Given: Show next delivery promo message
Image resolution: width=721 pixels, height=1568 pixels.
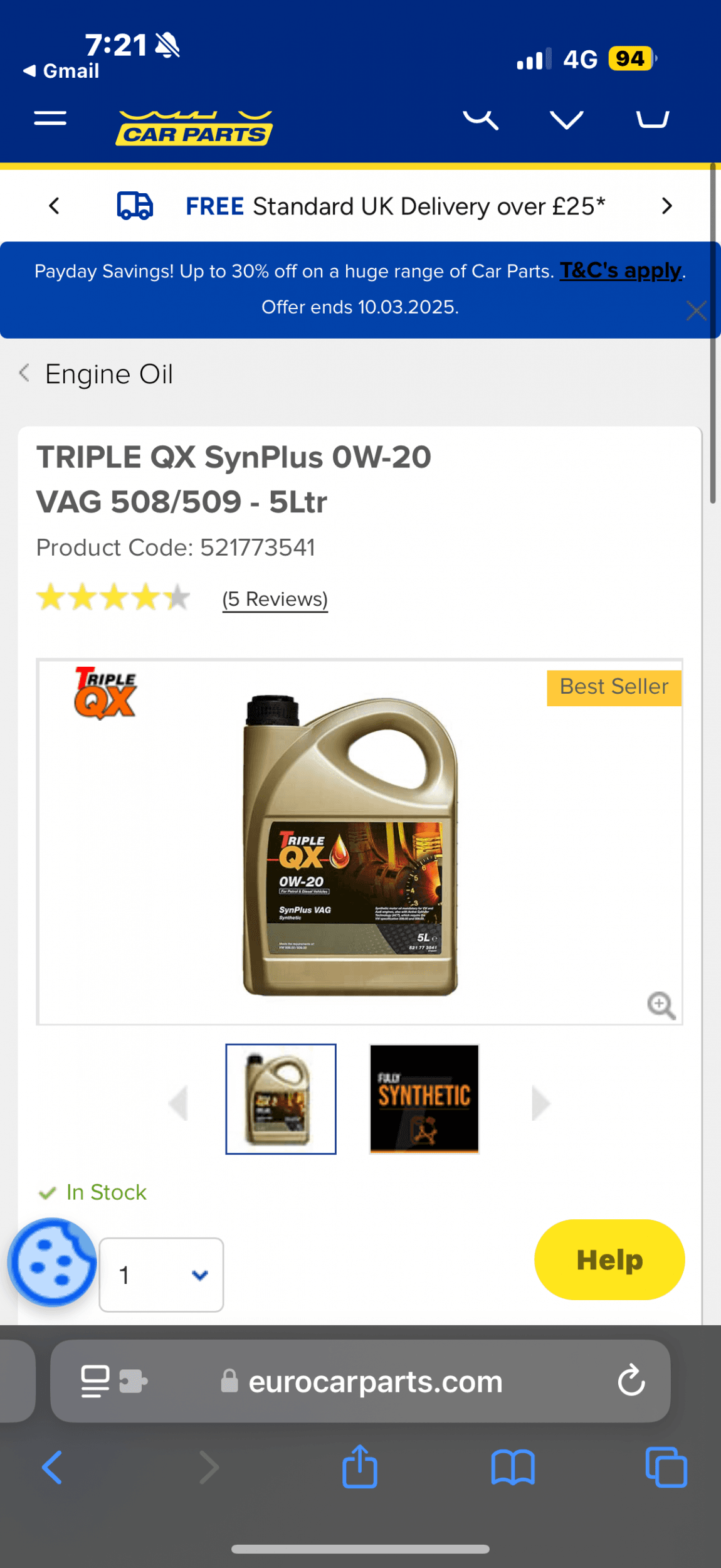Looking at the screenshot, I should tap(666, 206).
